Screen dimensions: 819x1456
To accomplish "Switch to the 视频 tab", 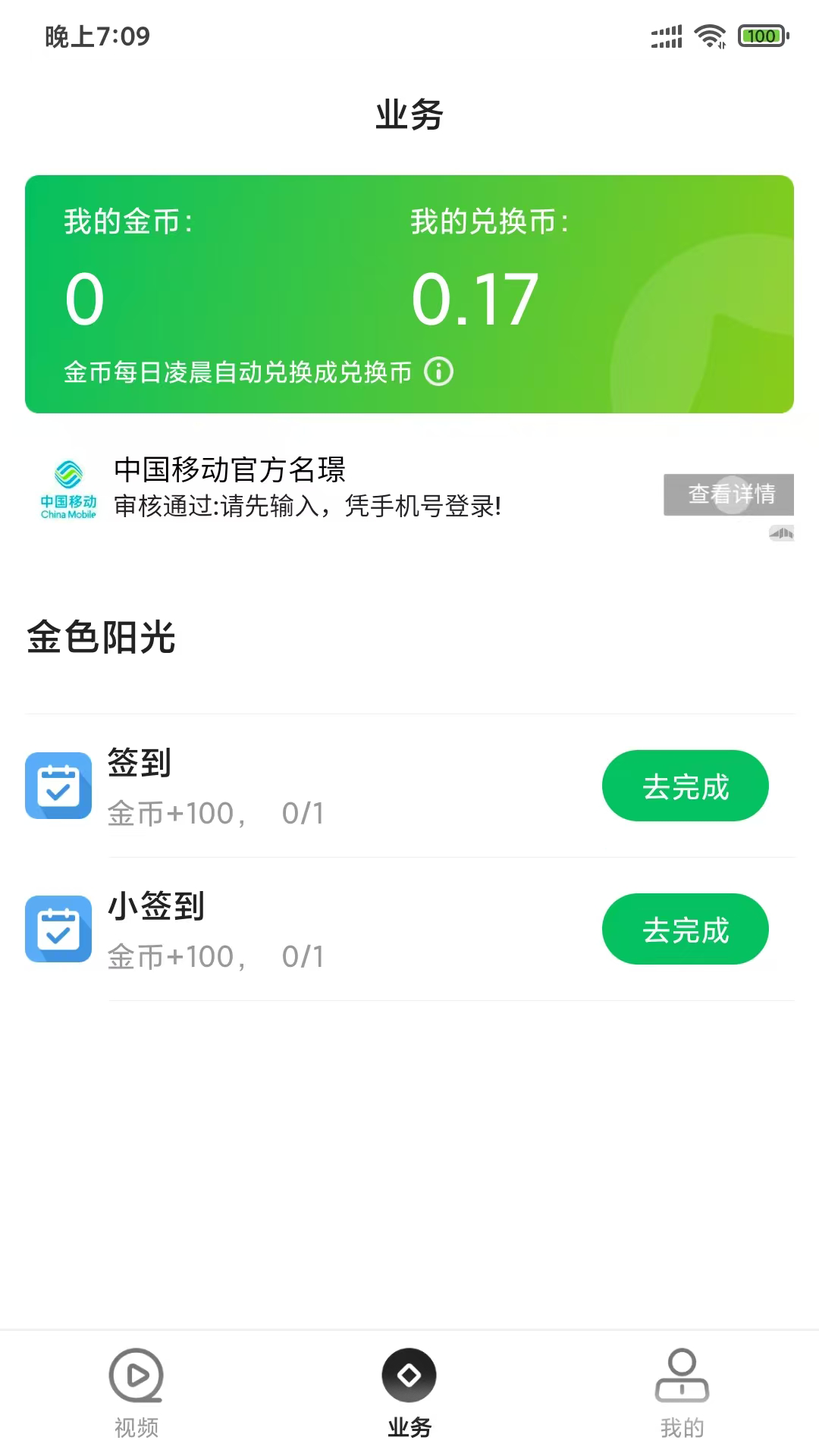I will 136,1395.
